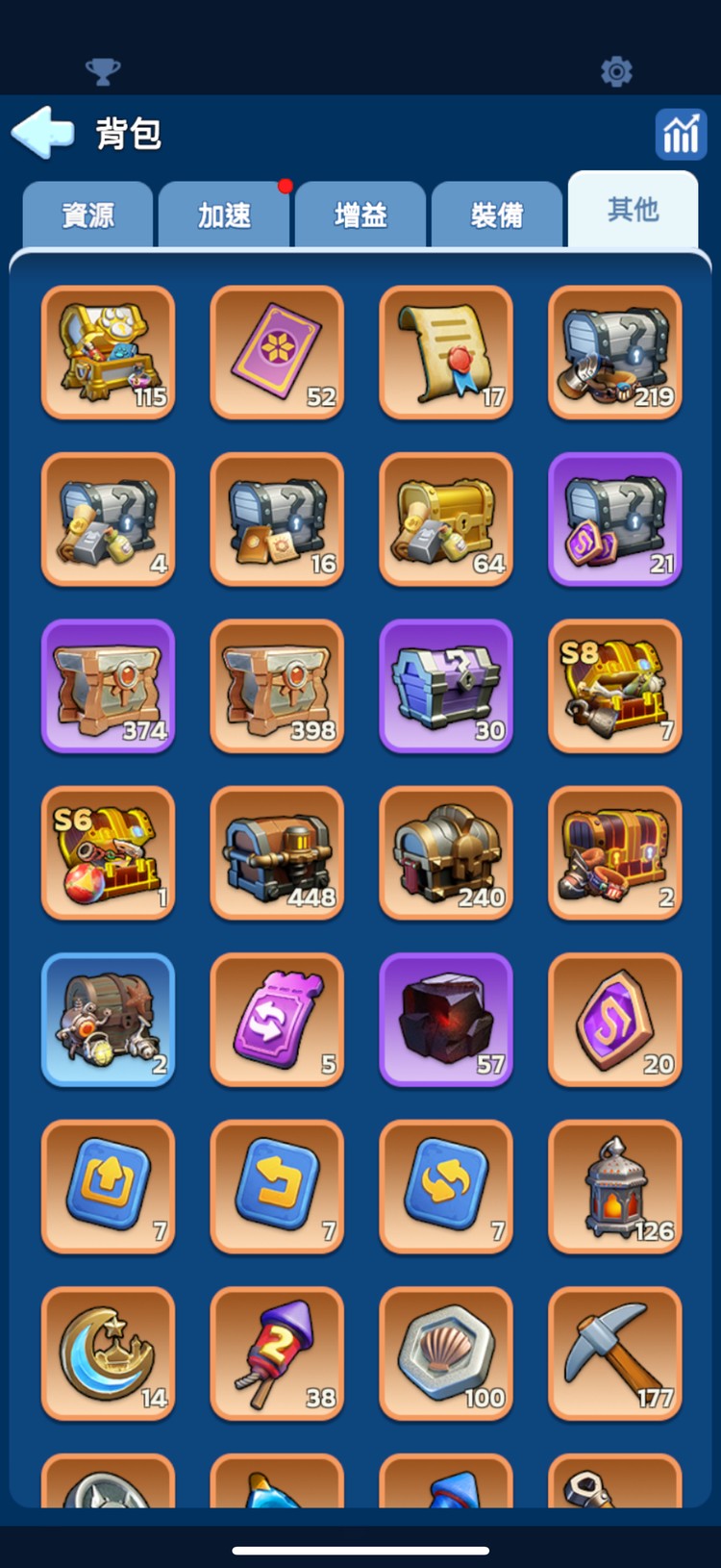Image resolution: width=721 pixels, height=1568 pixels.
Task: Switch to the 裝備 tab
Action: click(x=497, y=215)
